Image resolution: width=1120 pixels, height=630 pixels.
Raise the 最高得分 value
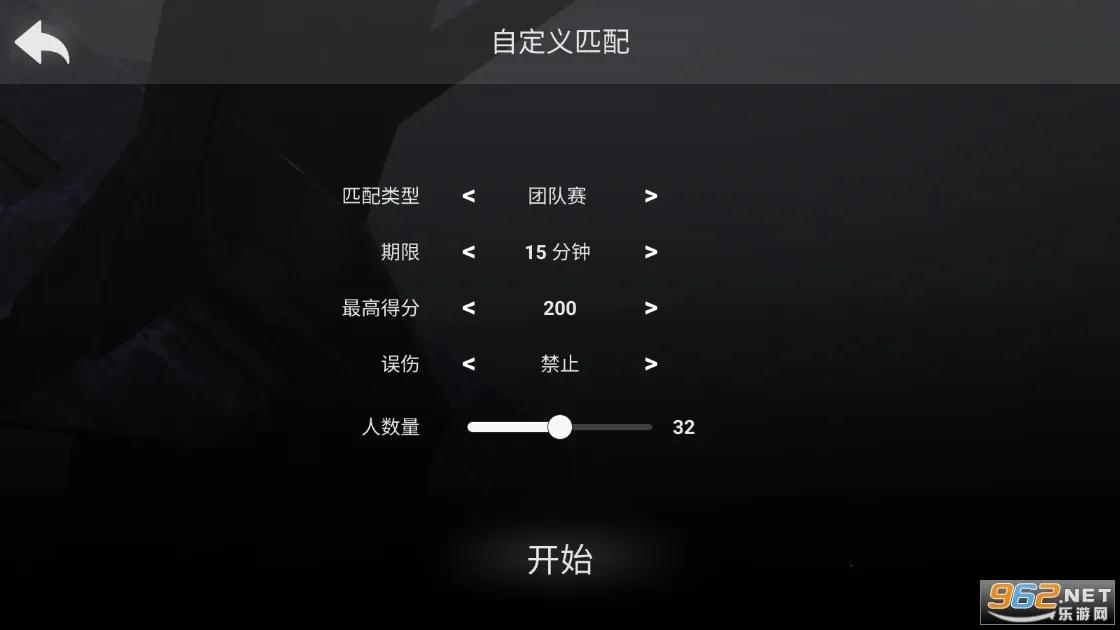click(651, 308)
